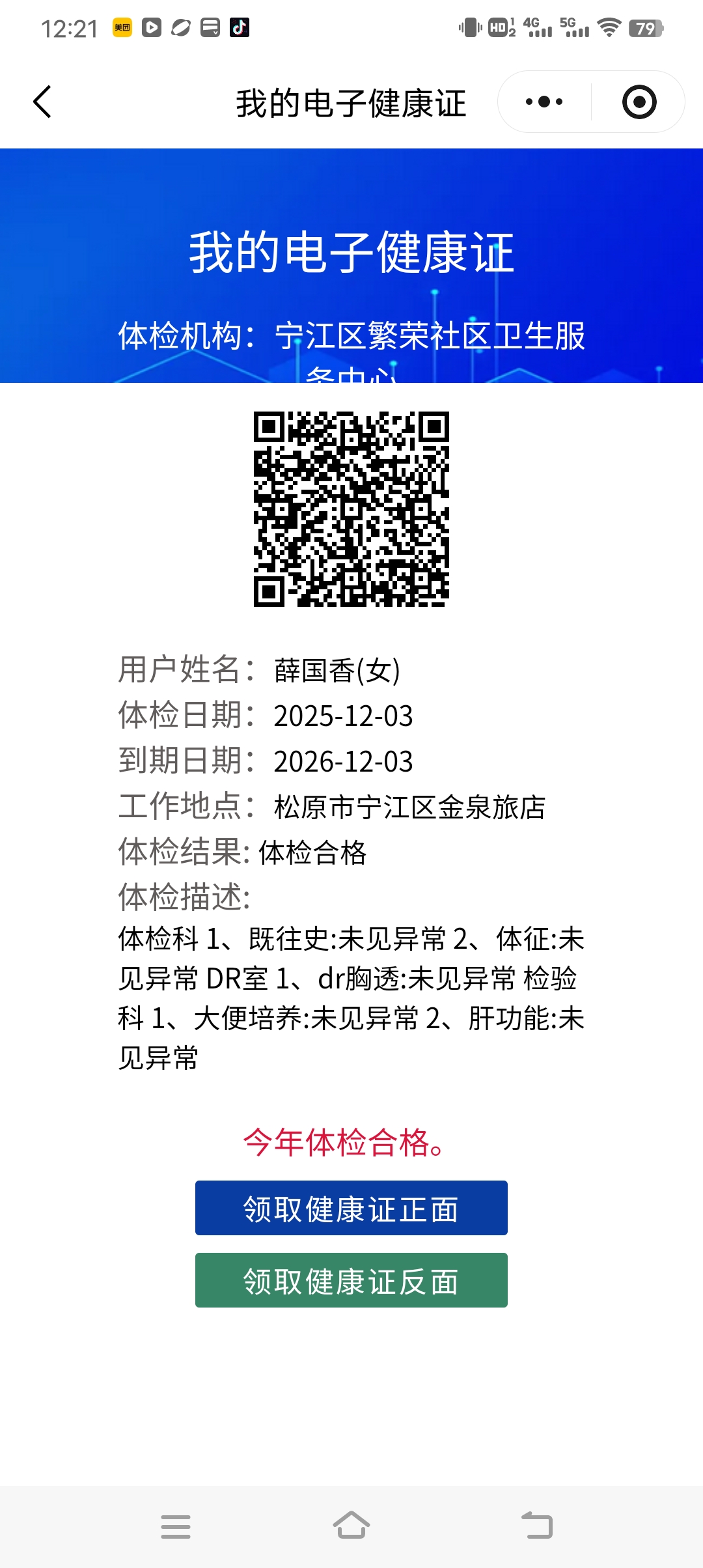Go back using the top-left arrow
The image size is (703, 1568).
pyautogui.click(x=42, y=102)
